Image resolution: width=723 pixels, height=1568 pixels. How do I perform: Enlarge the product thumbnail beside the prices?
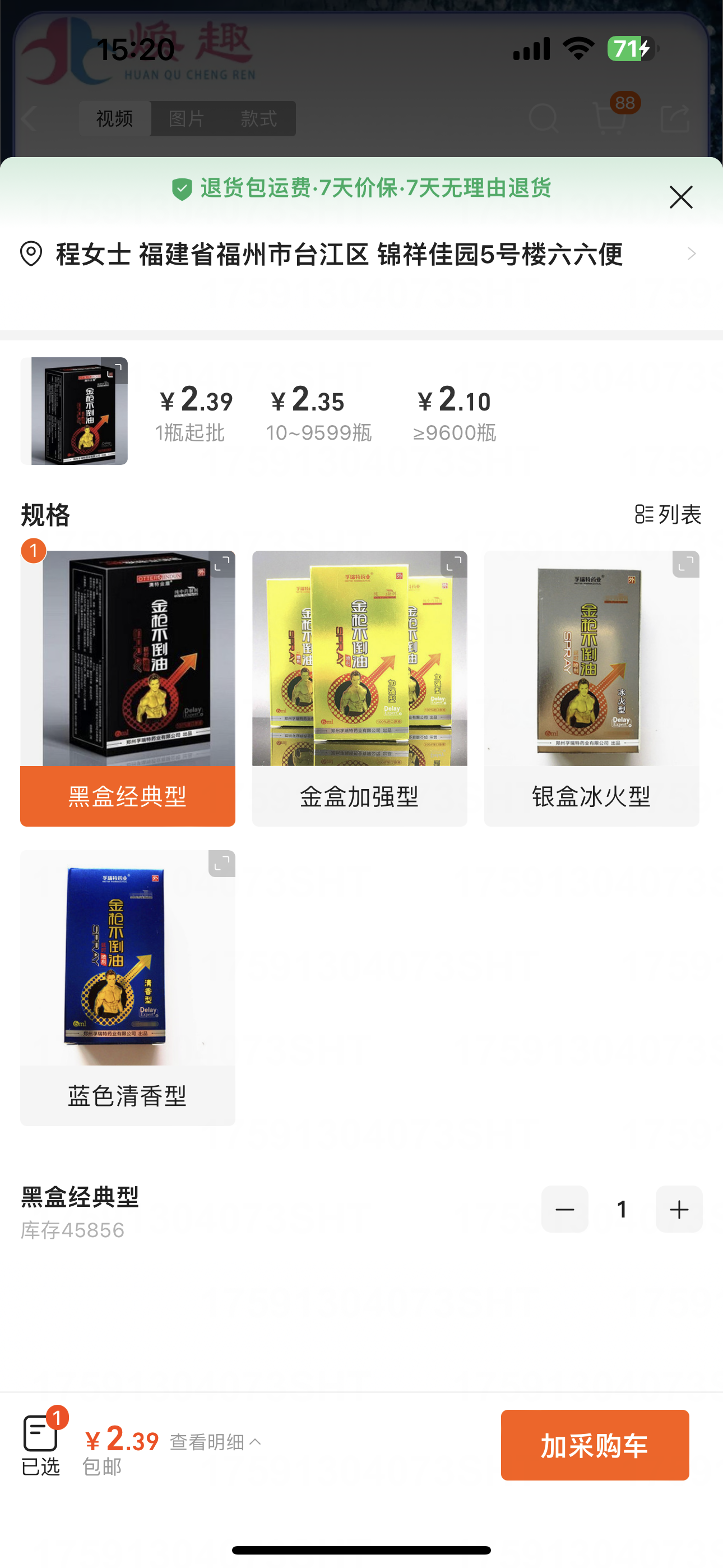(x=114, y=371)
